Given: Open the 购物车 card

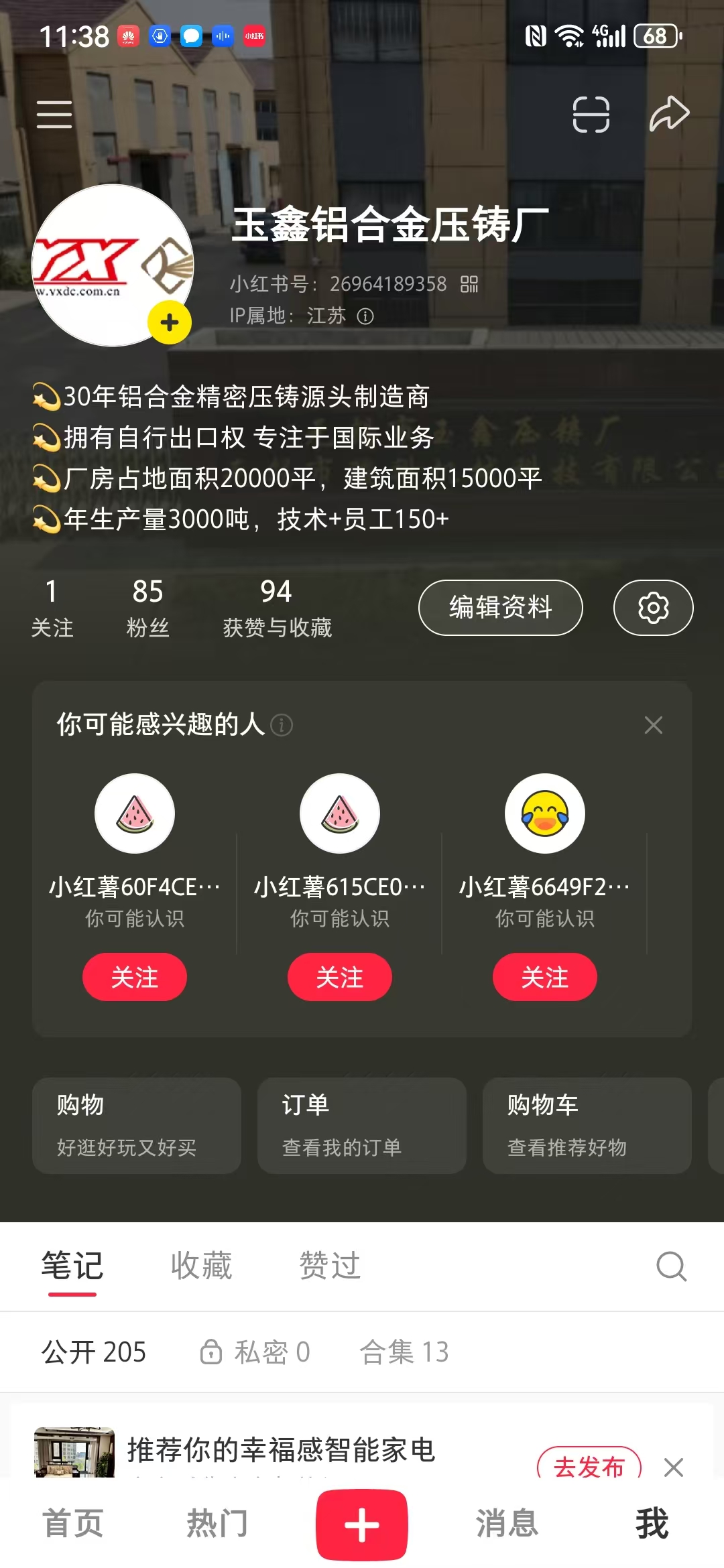Looking at the screenshot, I should [587, 1125].
